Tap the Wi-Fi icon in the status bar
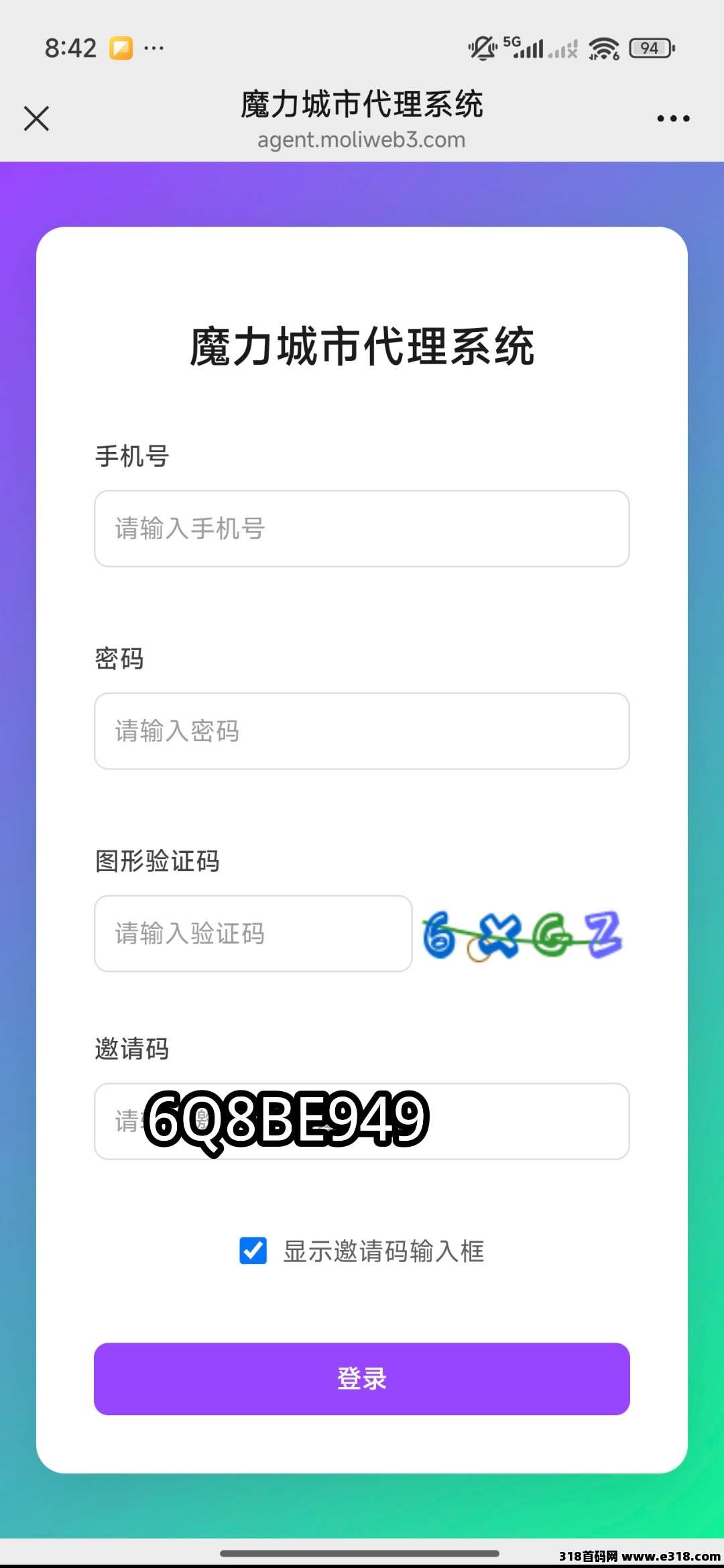The height and width of the screenshot is (1568, 724). pos(602,47)
